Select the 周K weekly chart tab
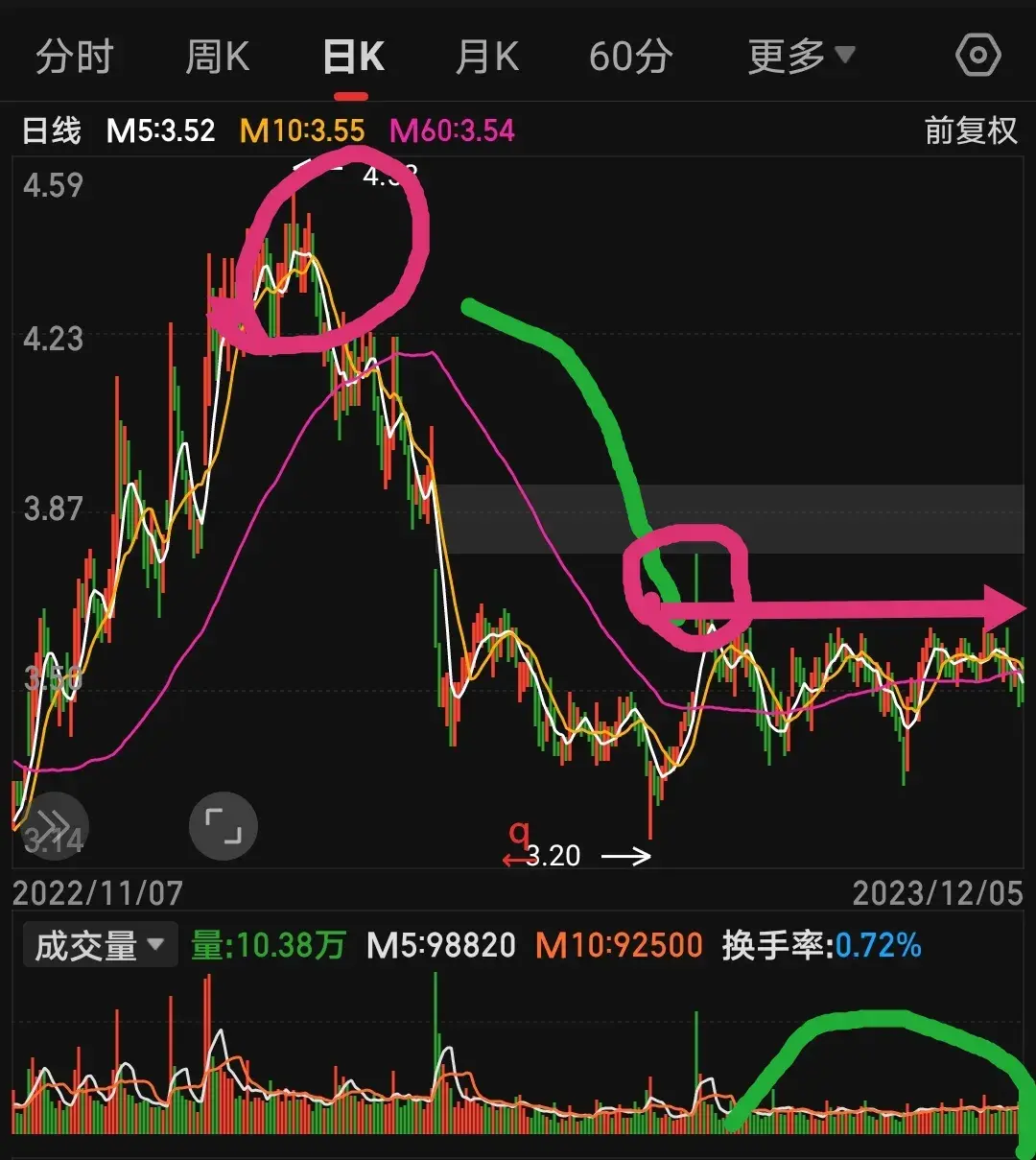Viewport: 1036px width, 1160px height. pos(218,58)
